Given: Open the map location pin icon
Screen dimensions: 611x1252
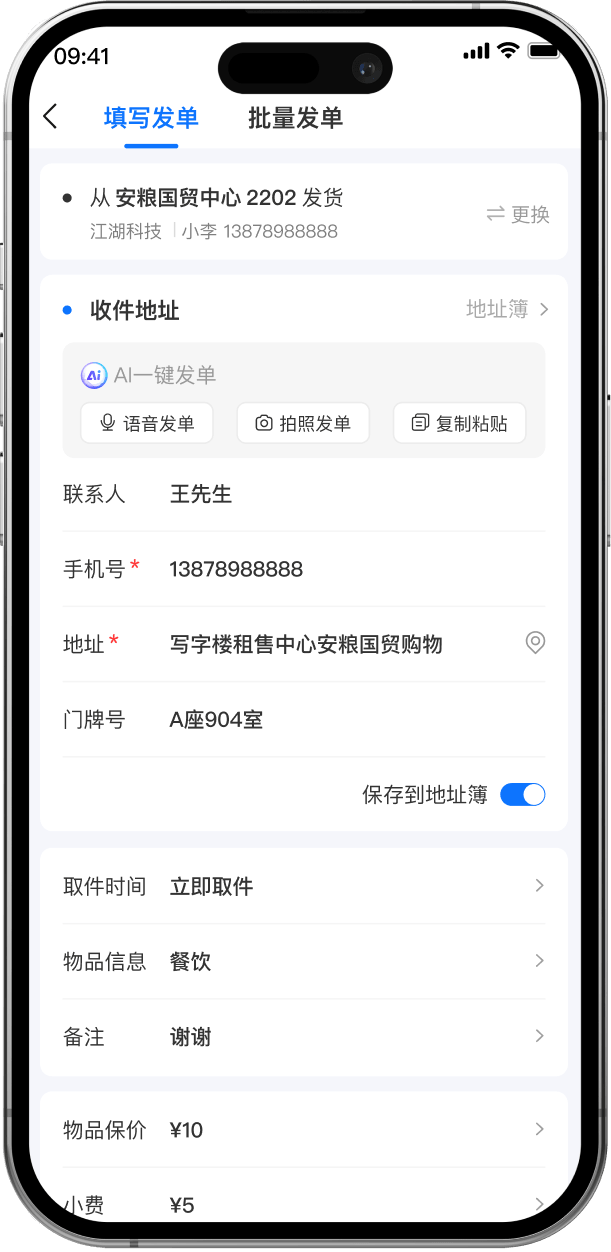Looking at the screenshot, I should 536,643.
